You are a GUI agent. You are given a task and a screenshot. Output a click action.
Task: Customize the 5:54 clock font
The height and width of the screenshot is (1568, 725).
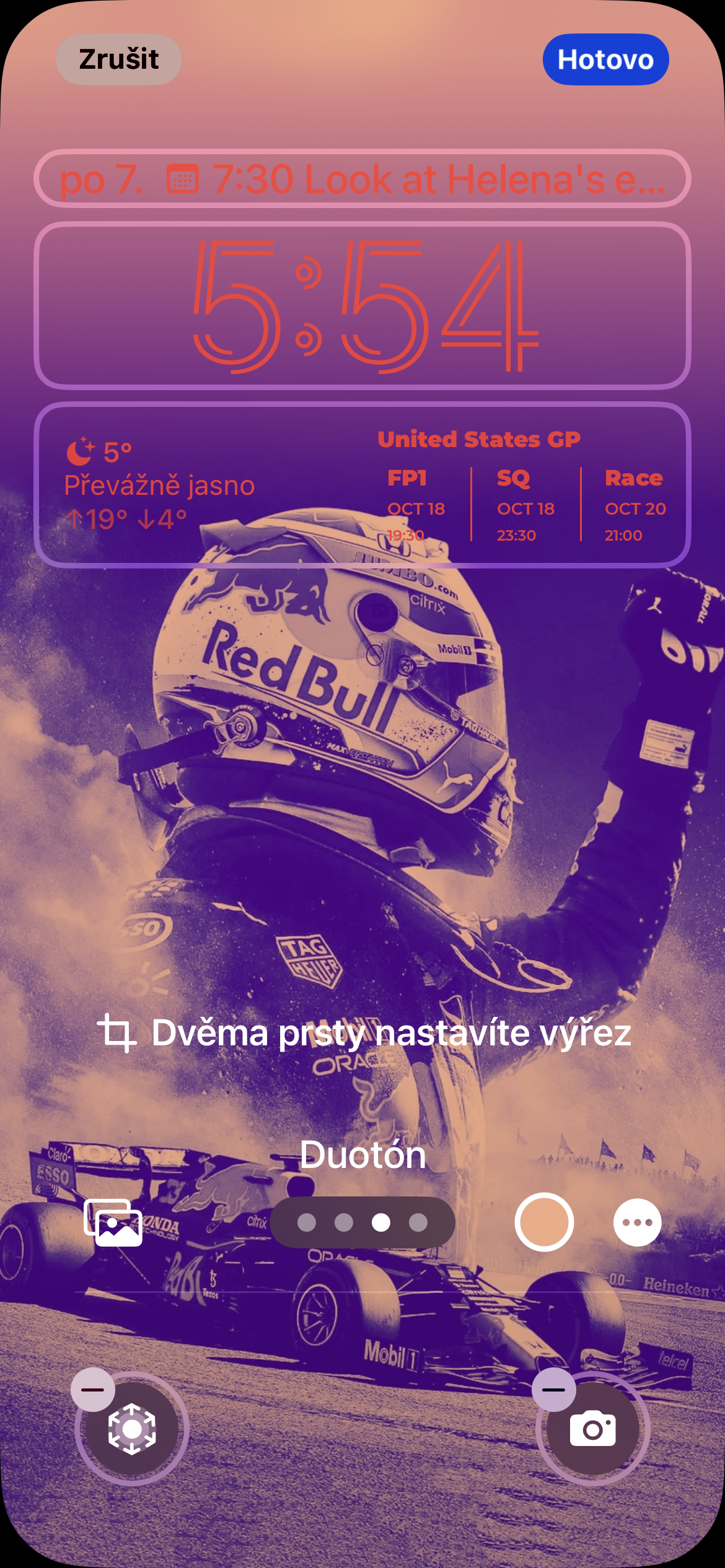(x=362, y=305)
